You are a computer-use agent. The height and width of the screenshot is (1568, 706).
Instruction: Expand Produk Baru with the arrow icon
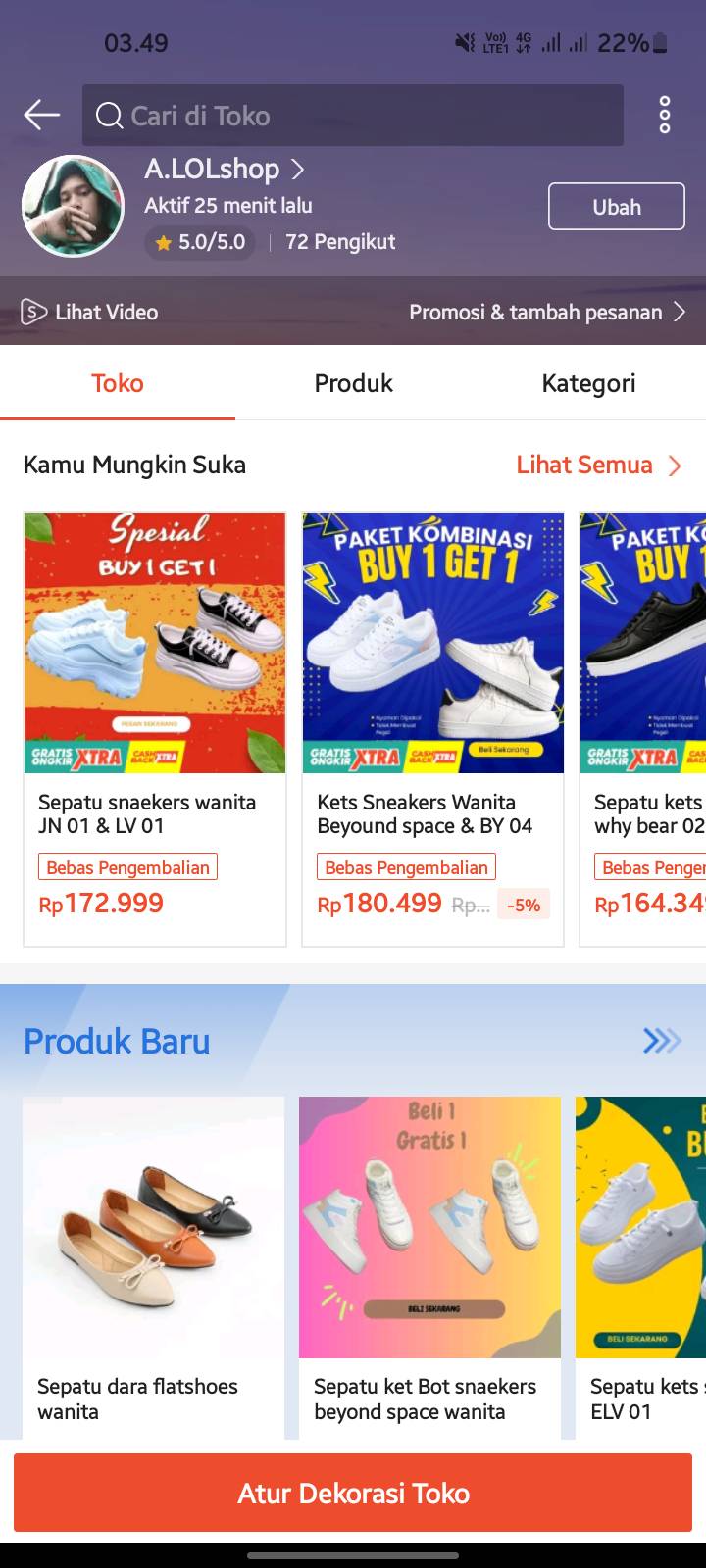coord(662,1041)
